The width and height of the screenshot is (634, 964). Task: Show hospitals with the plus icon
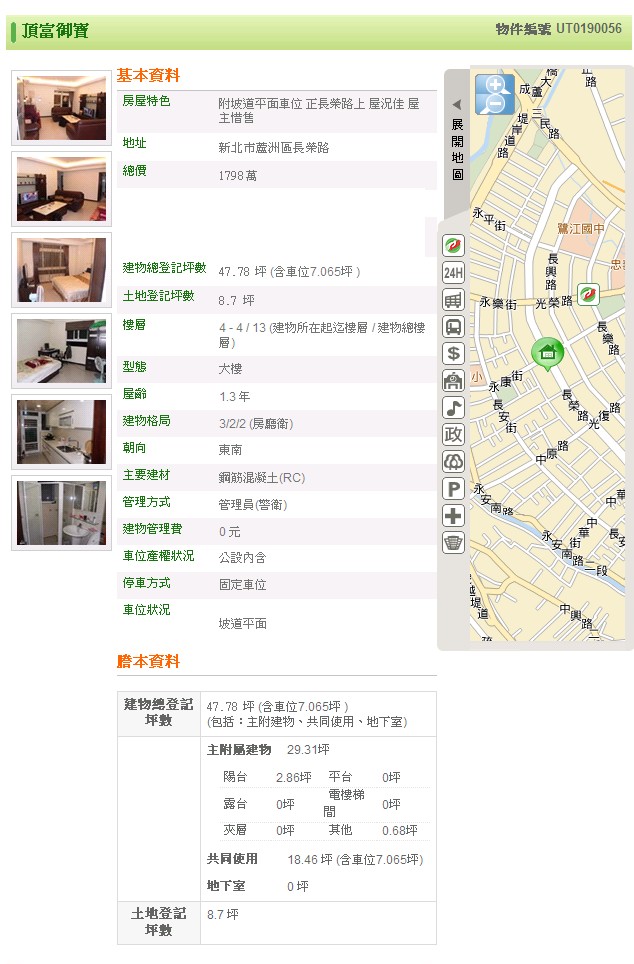pos(453,516)
